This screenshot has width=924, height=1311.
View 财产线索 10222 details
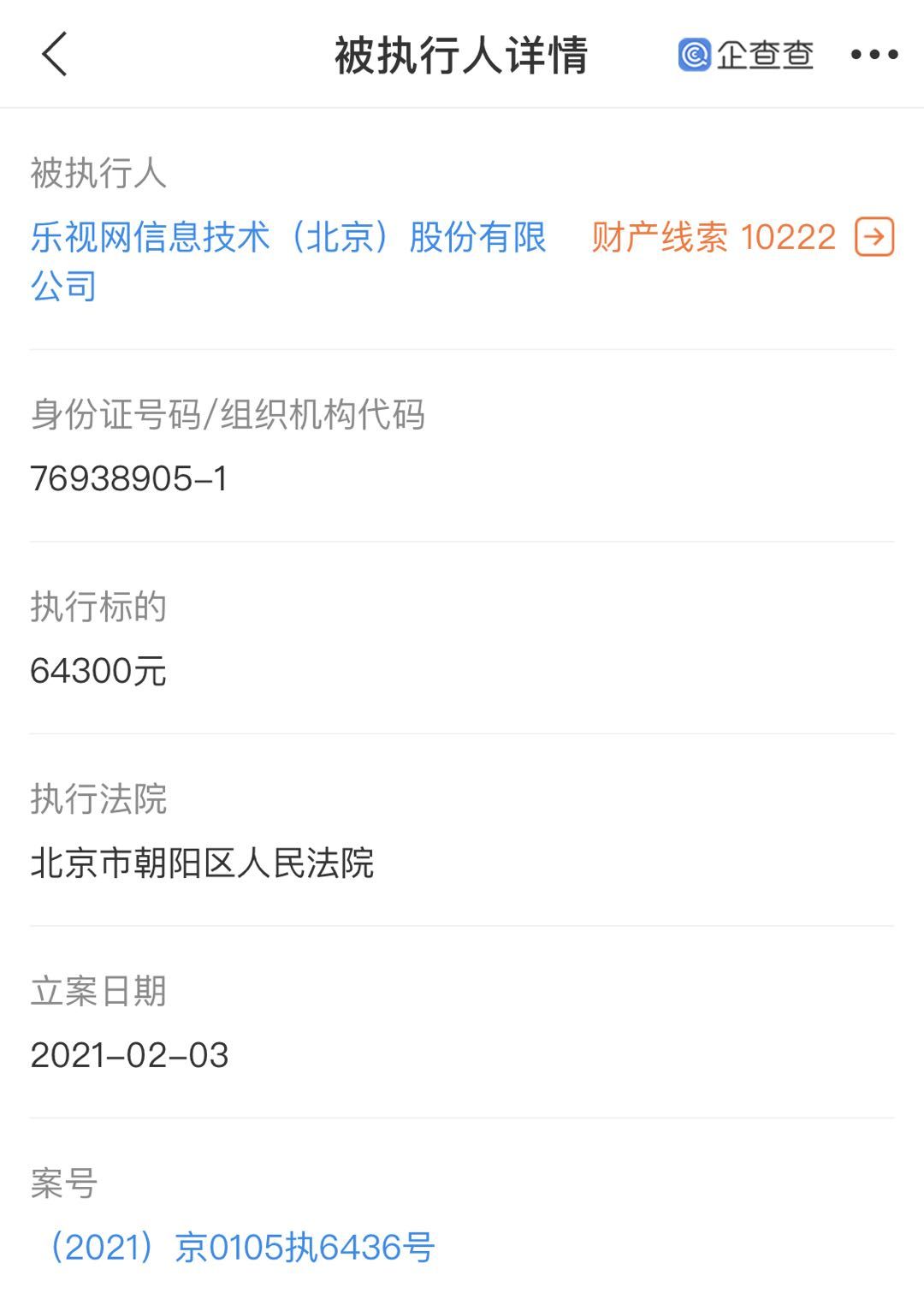coord(741,237)
